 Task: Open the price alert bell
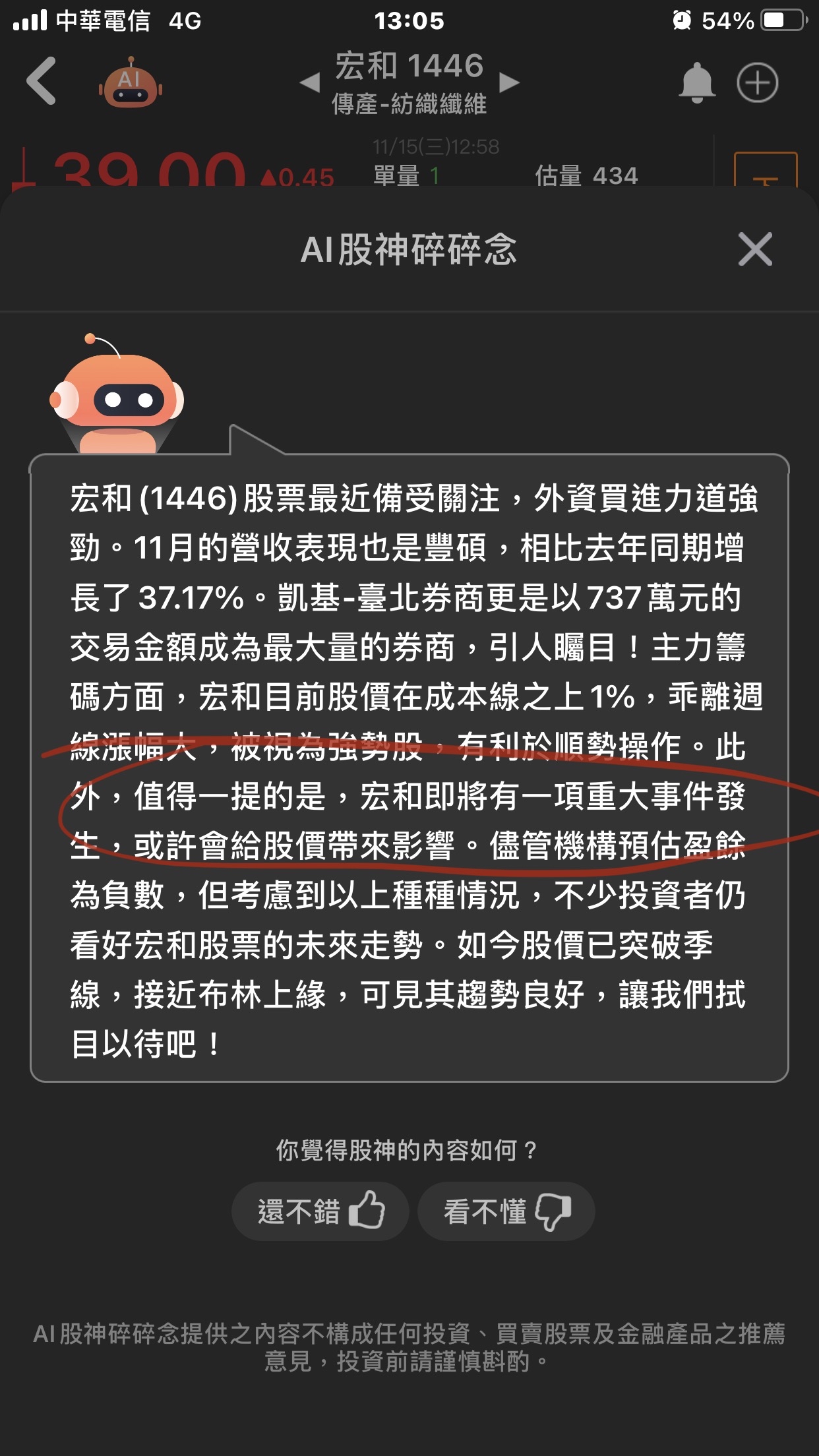[x=697, y=83]
